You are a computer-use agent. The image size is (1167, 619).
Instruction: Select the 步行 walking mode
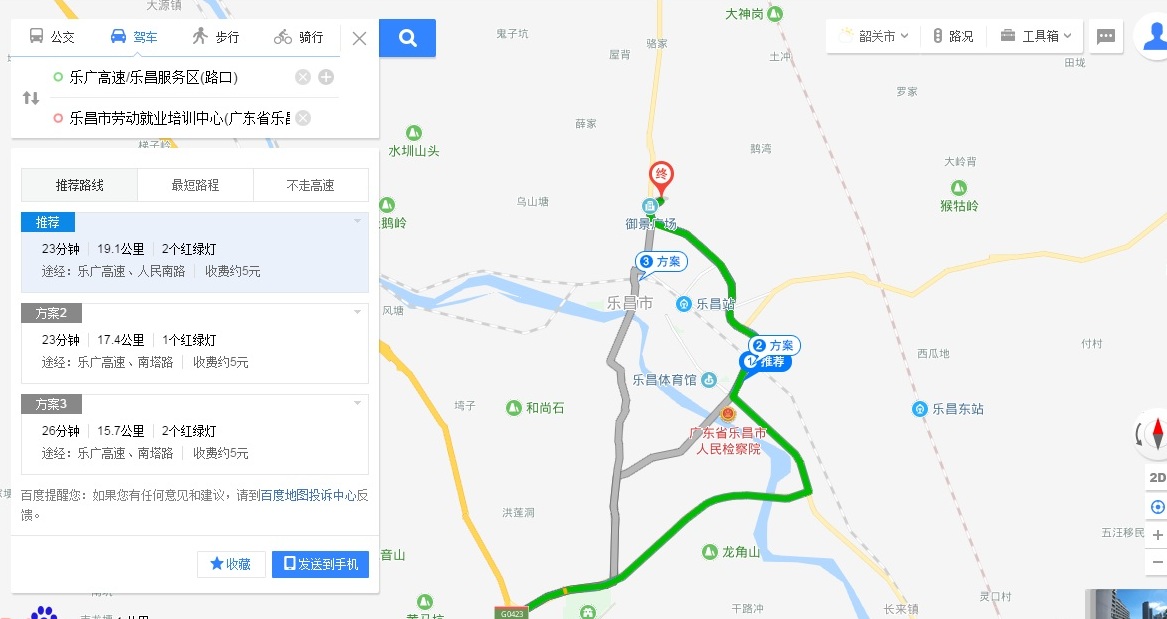pyautogui.click(x=215, y=37)
